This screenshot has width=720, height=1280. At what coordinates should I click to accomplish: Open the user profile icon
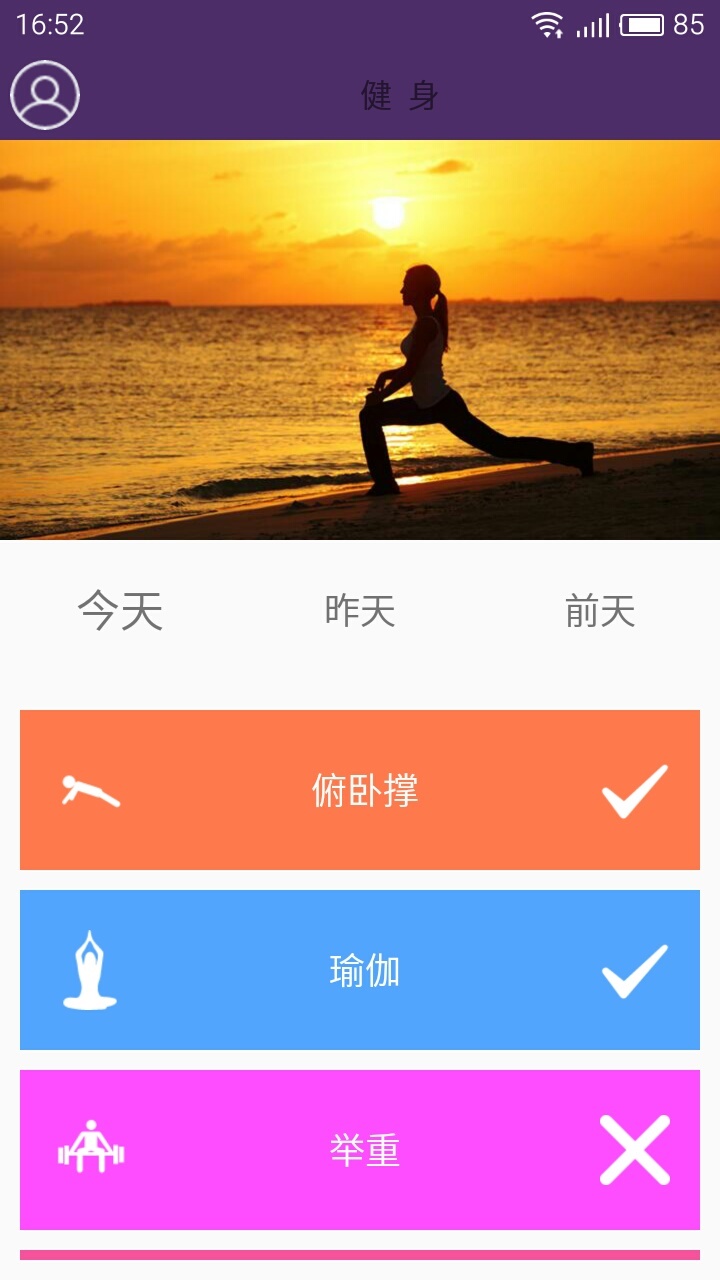[x=45, y=95]
